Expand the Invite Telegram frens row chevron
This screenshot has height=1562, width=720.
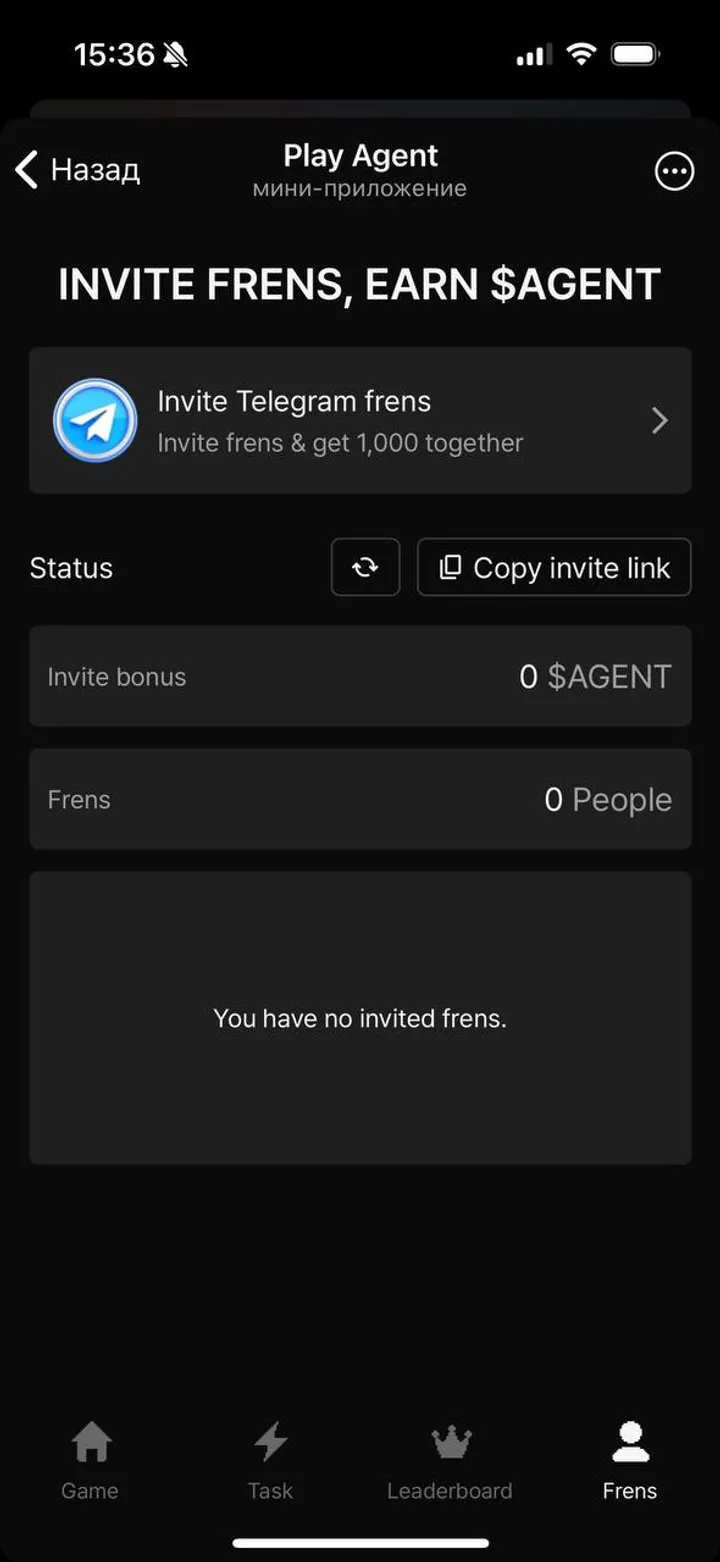[x=659, y=420]
